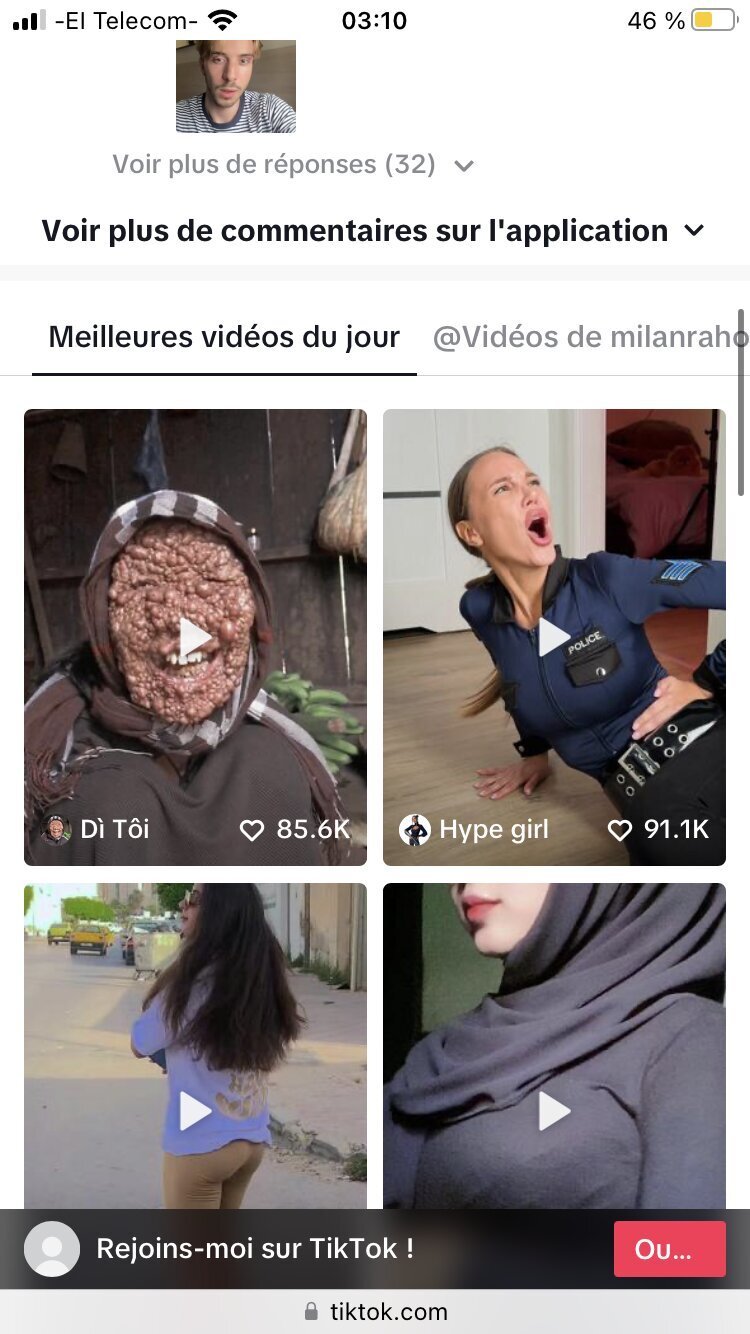Play the Hype girl video
750x1334 pixels.
[554, 637]
